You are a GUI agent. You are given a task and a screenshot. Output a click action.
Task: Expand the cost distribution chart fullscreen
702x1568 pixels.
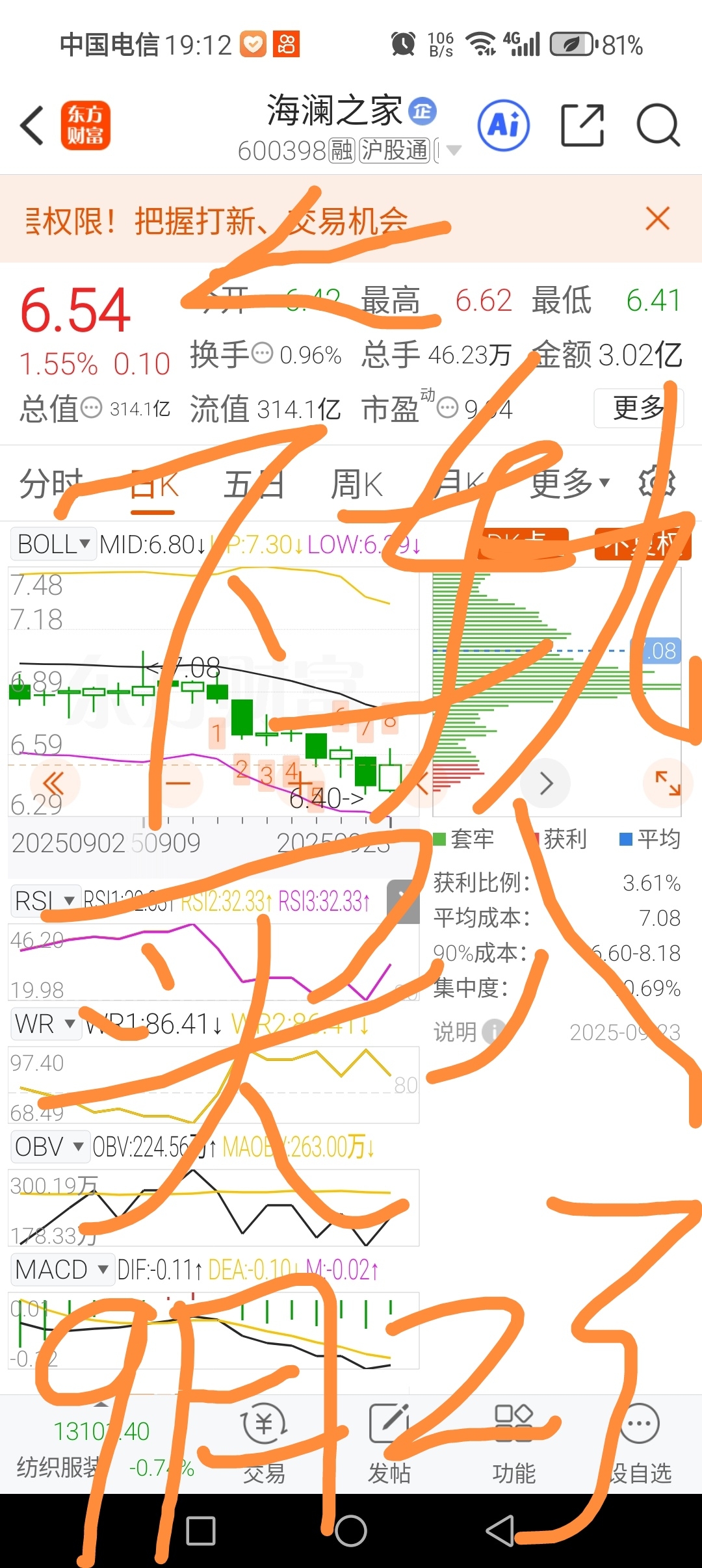[668, 783]
